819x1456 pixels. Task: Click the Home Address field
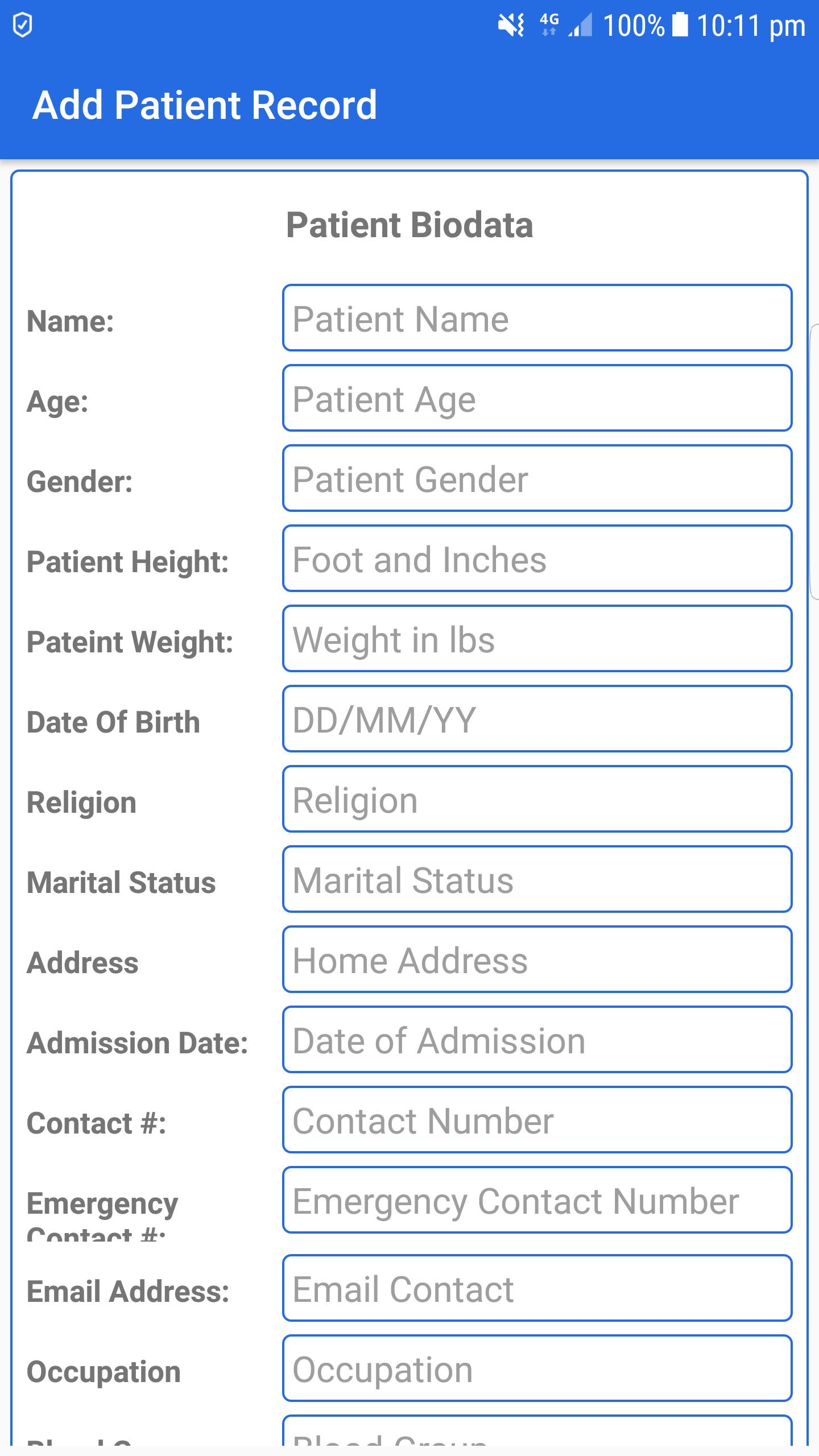(537, 961)
